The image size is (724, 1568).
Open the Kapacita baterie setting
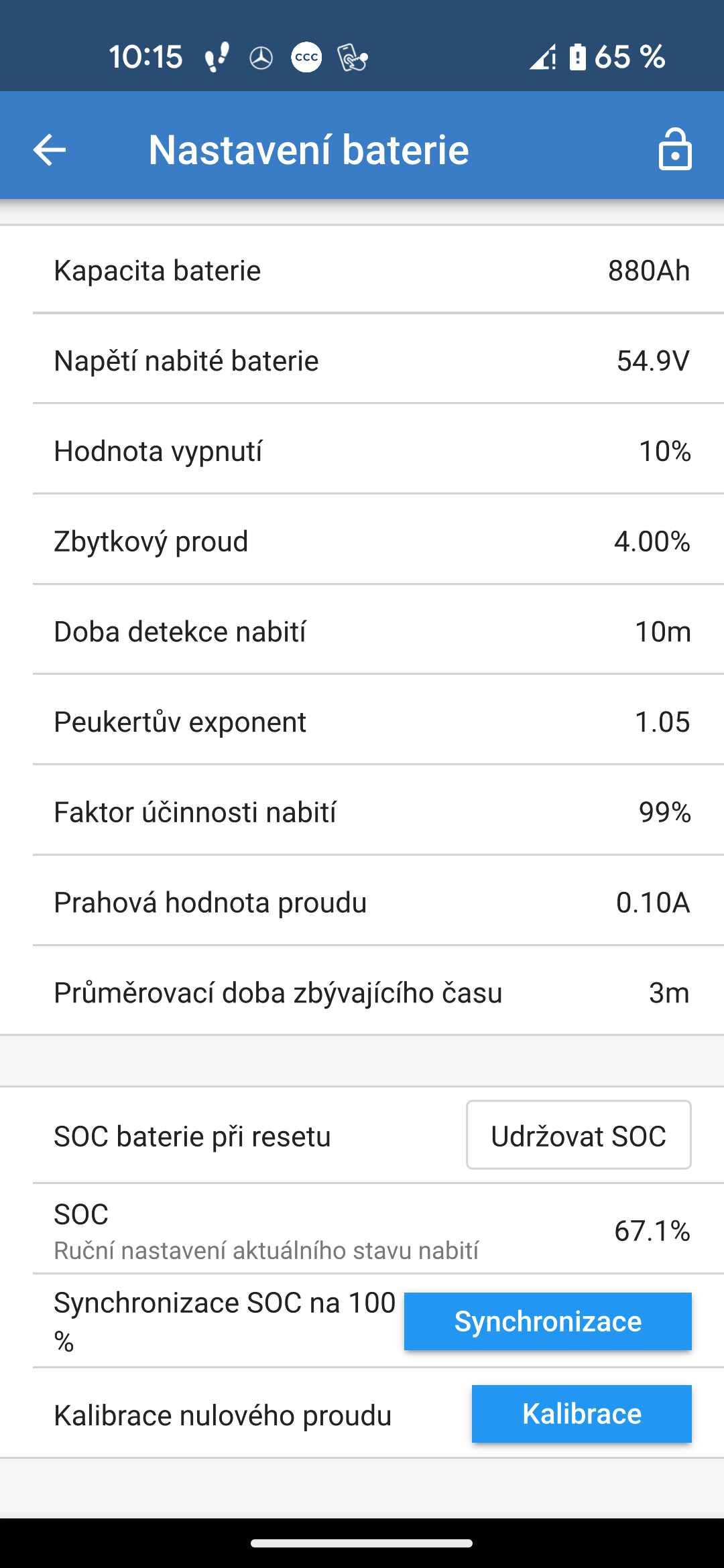[362, 271]
